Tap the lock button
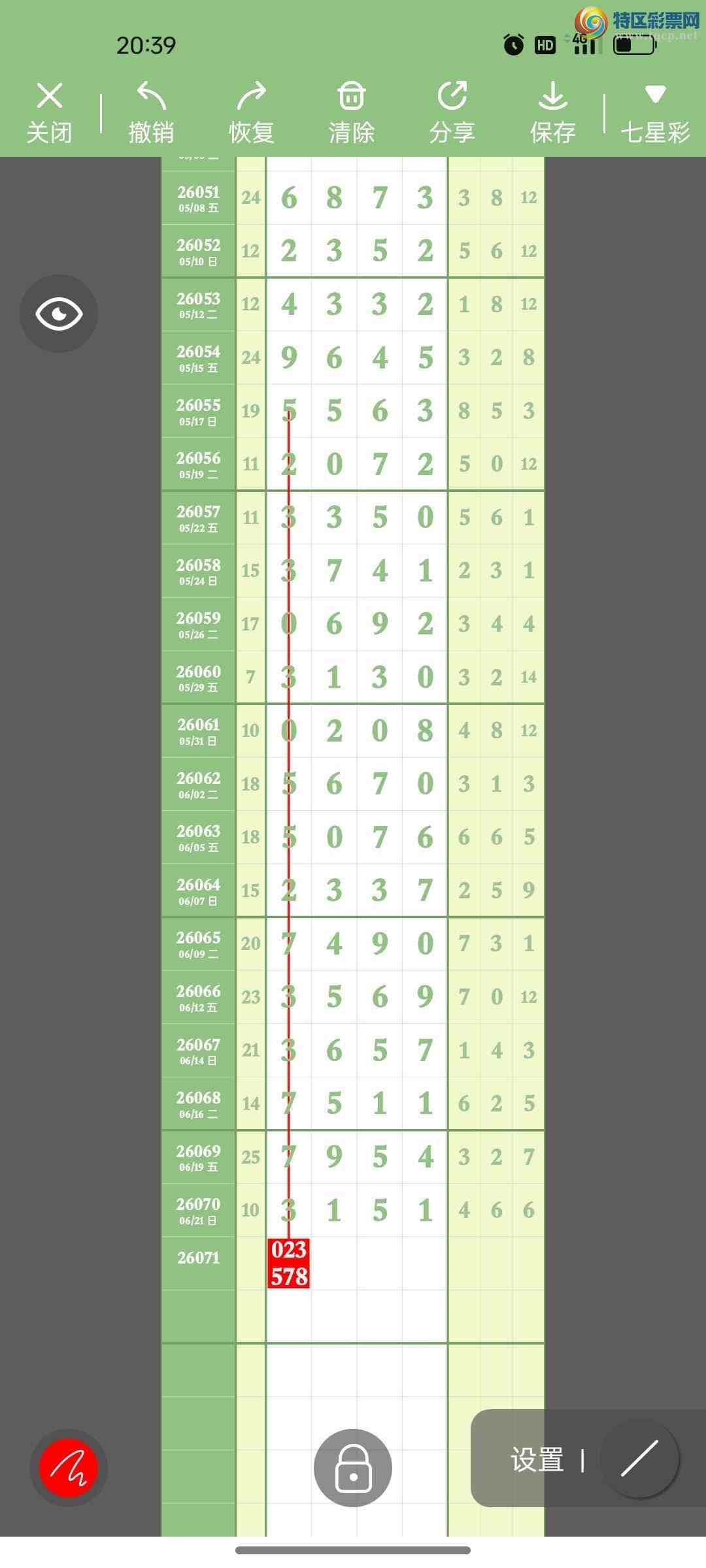Screen dimensions: 706x1568 coord(353,1468)
